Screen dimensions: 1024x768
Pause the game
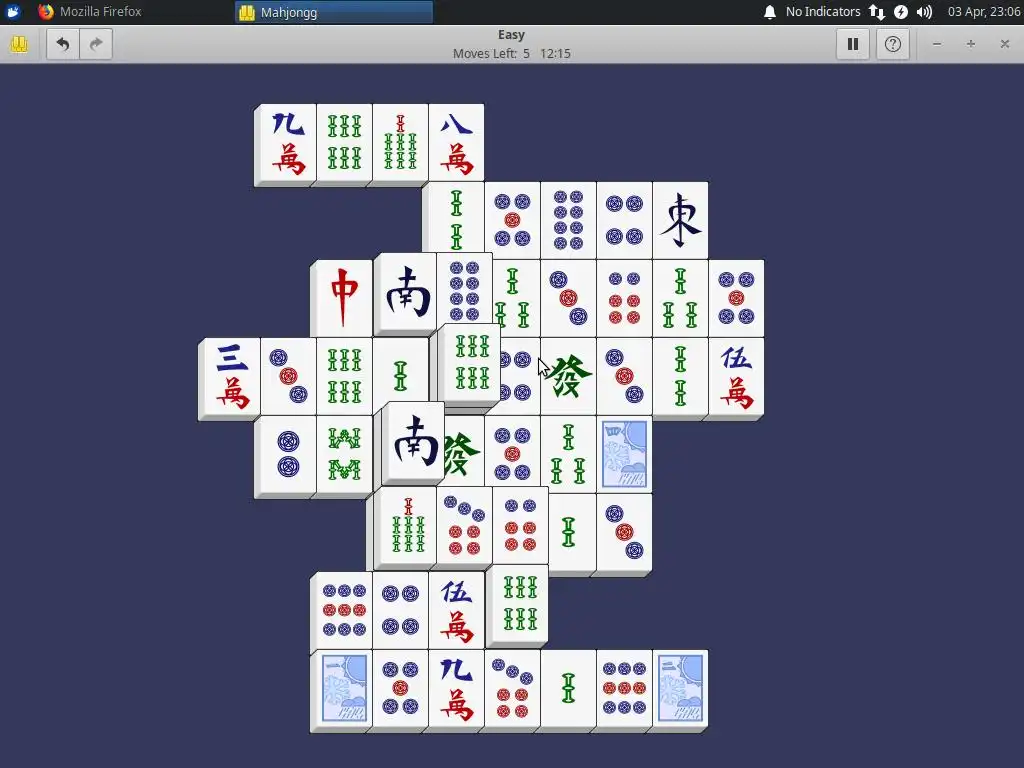(x=853, y=44)
